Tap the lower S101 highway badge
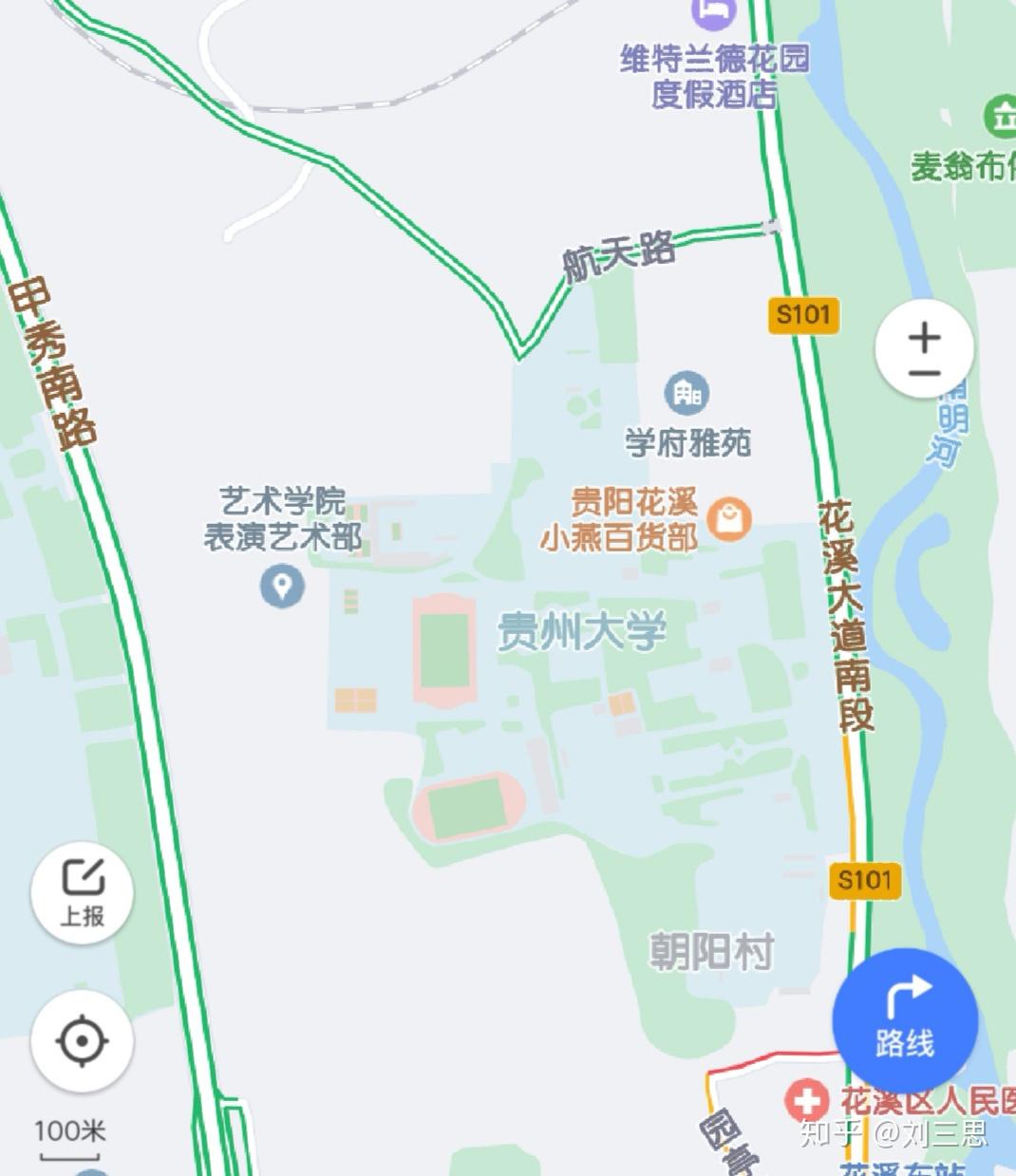Screen dimensions: 1016x1176 click(866, 880)
